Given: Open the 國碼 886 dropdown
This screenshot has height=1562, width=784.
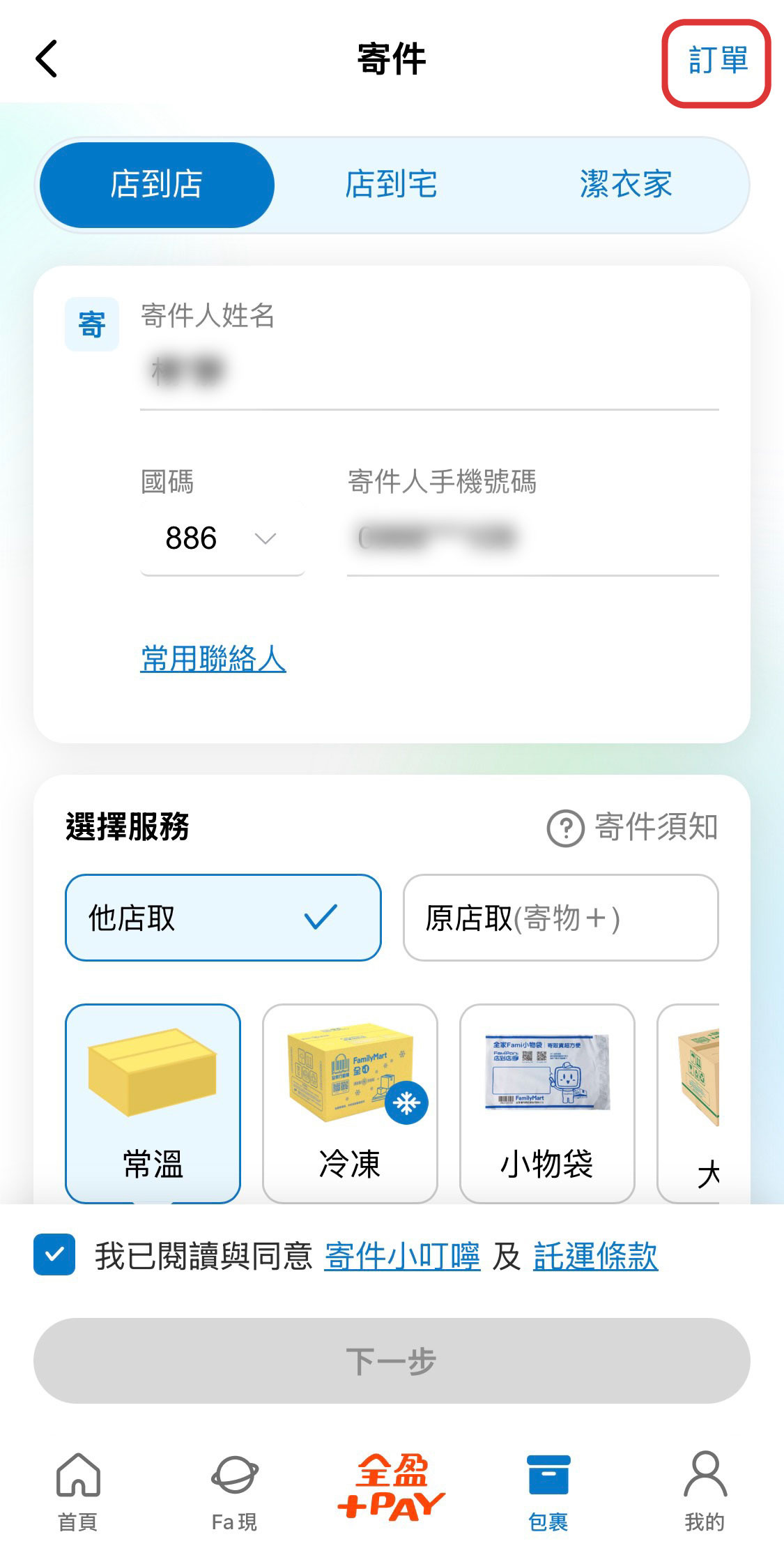Looking at the screenshot, I should tap(222, 538).
